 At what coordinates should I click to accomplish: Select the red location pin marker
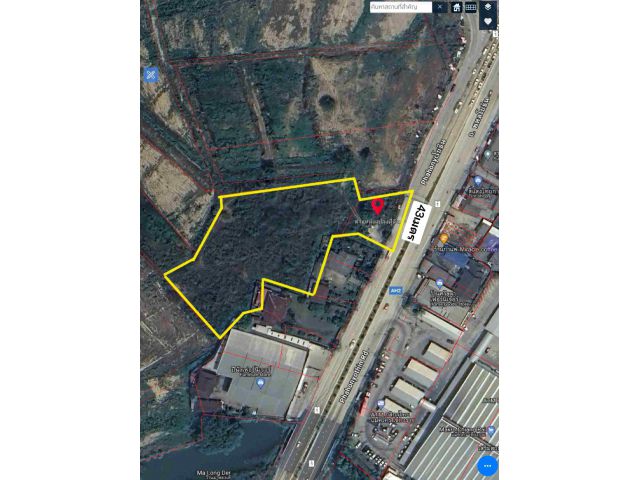[x=377, y=206]
